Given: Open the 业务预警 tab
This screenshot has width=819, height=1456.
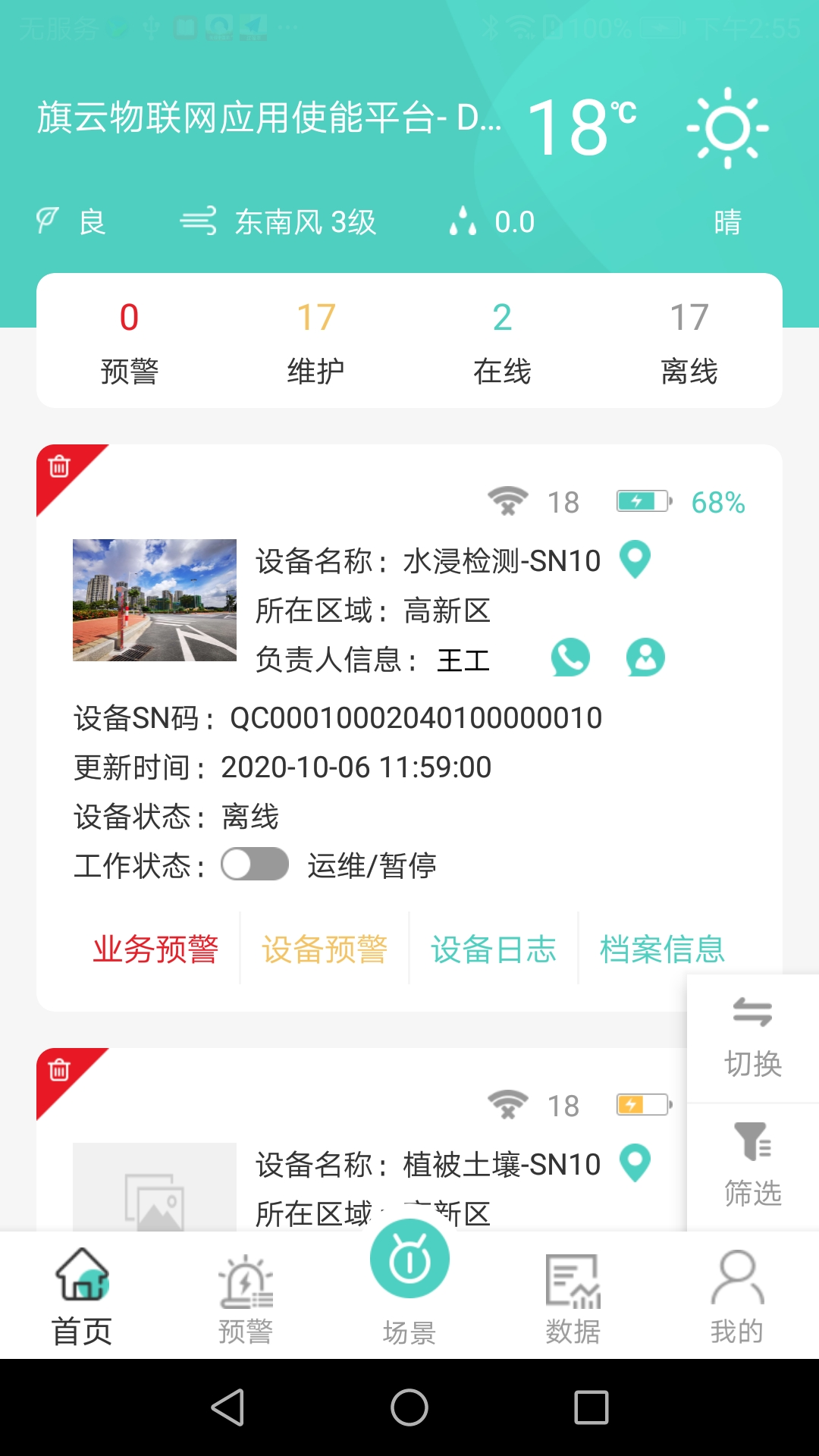Looking at the screenshot, I should pos(155,947).
